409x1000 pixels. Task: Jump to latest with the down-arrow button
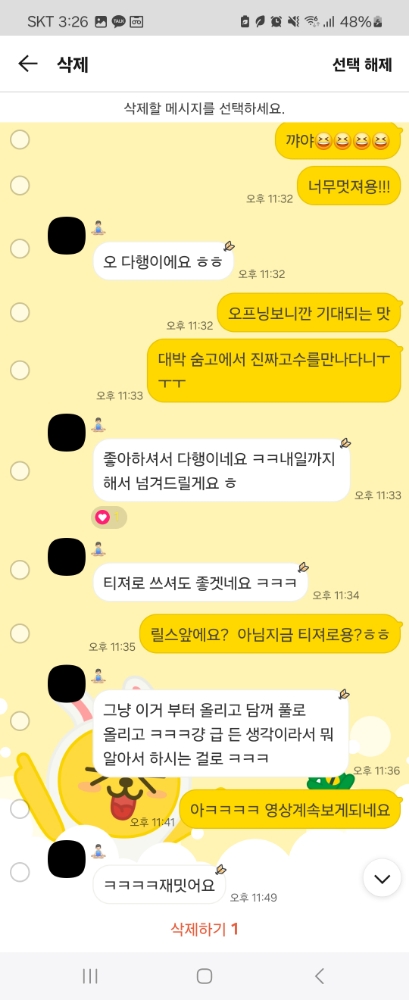point(382,878)
